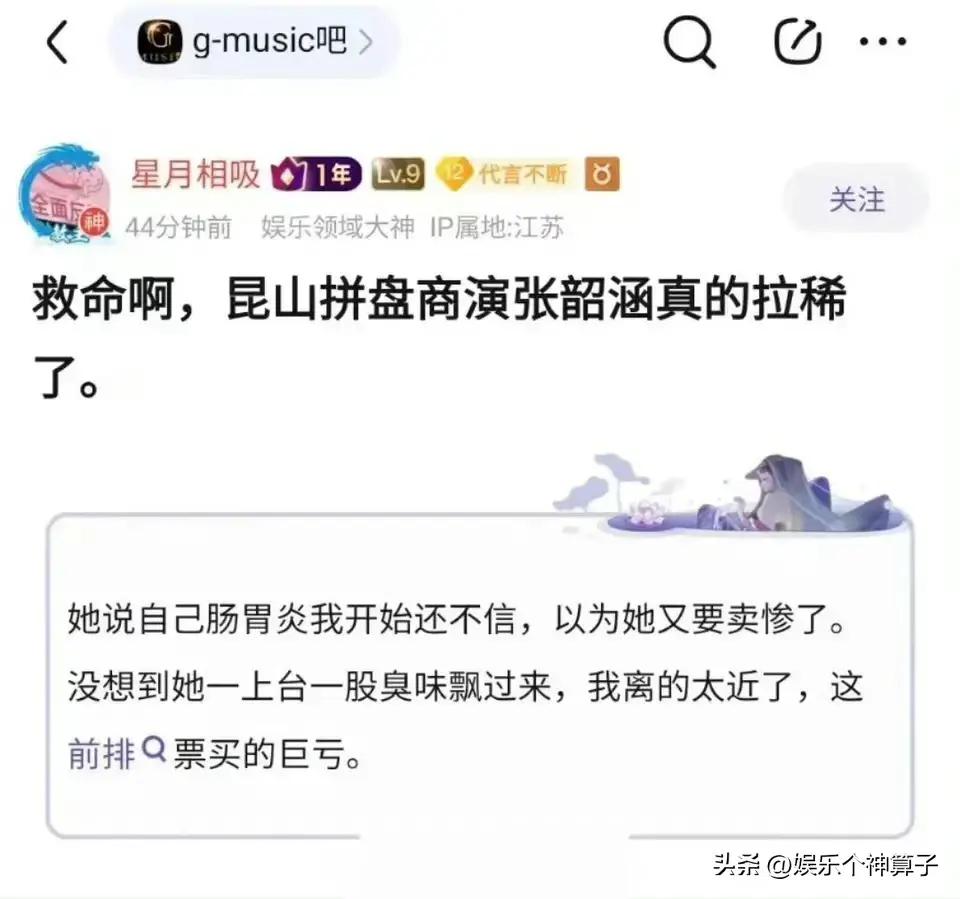The width and height of the screenshot is (960, 899).
Task: Open the search magnifier icon
Action: click(690, 43)
